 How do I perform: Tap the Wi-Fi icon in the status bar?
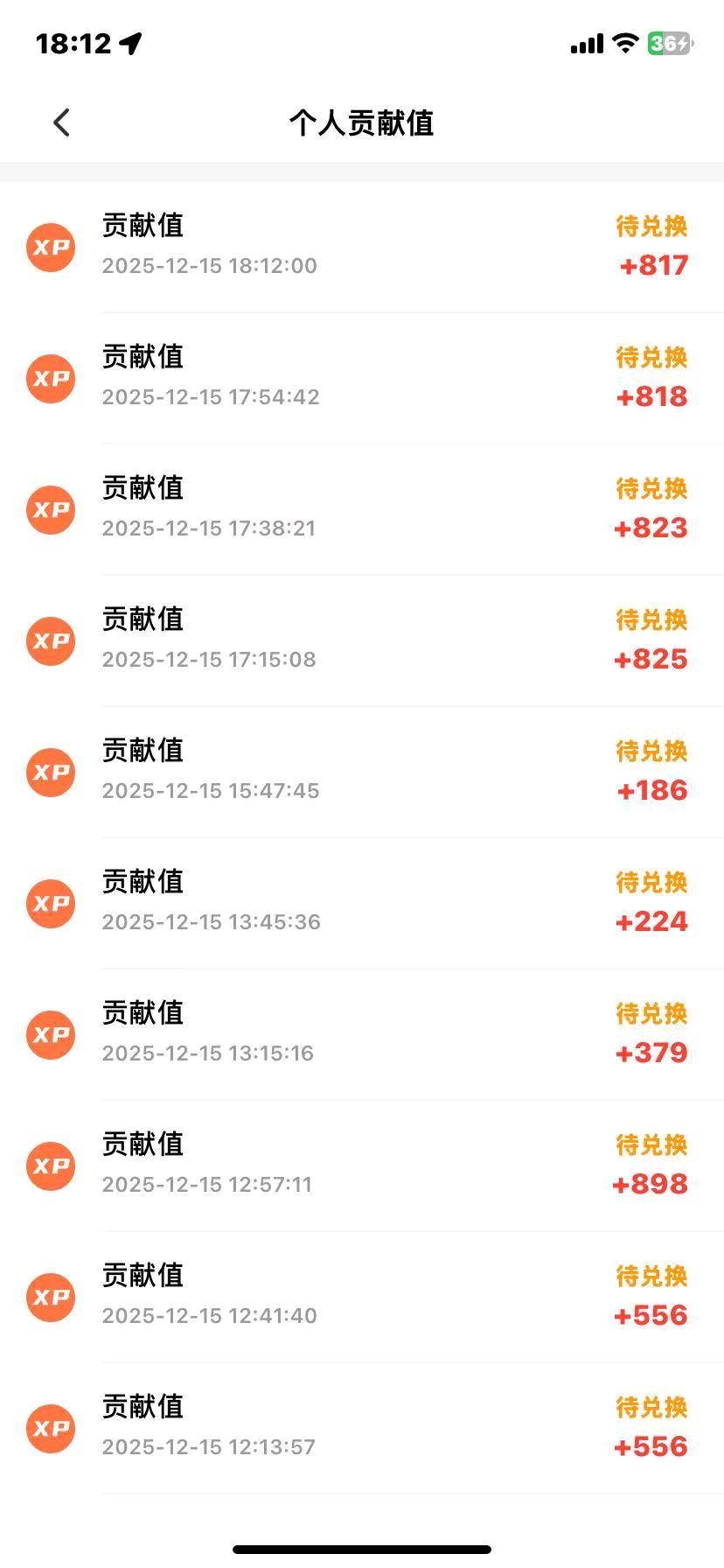(x=624, y=41)
